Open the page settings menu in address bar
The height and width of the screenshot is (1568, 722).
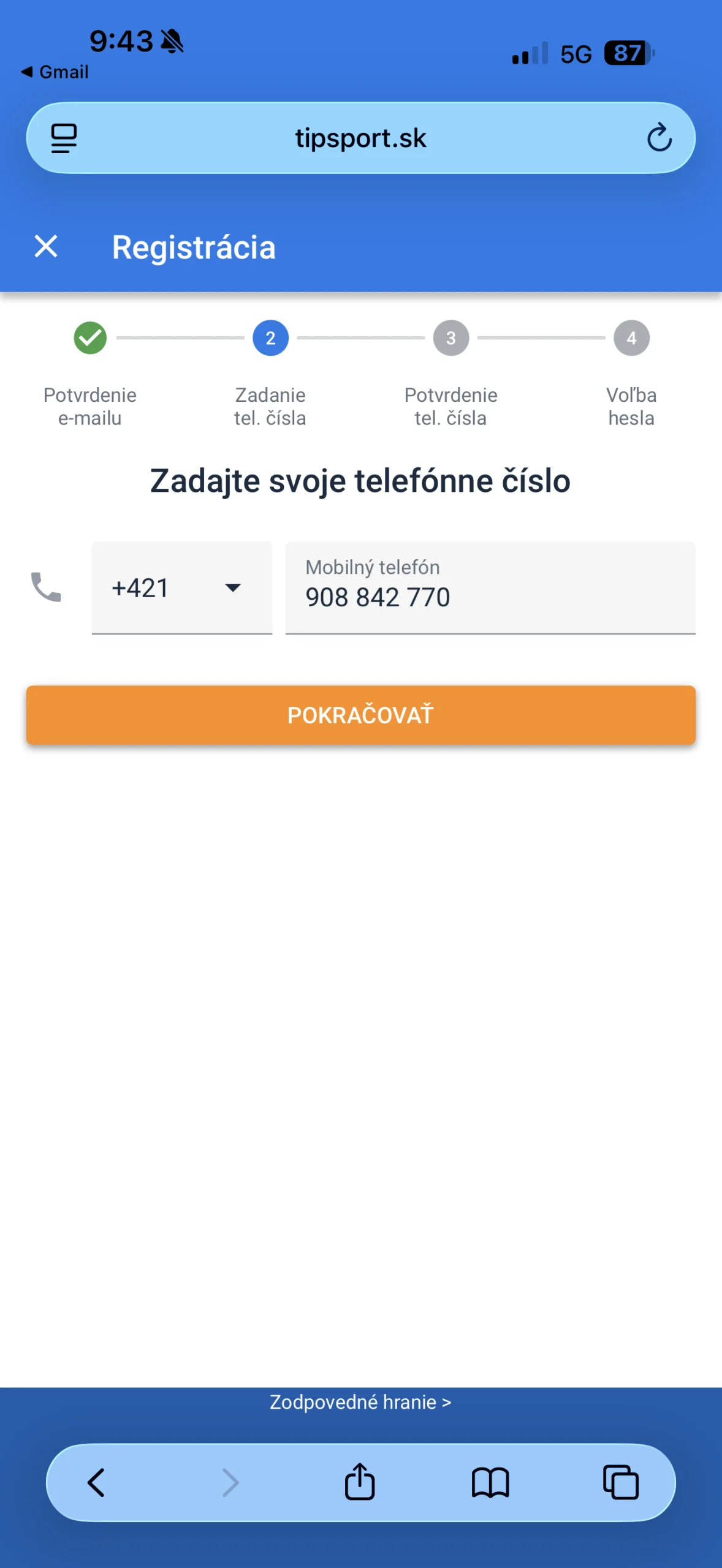click(x=64, y=138)
